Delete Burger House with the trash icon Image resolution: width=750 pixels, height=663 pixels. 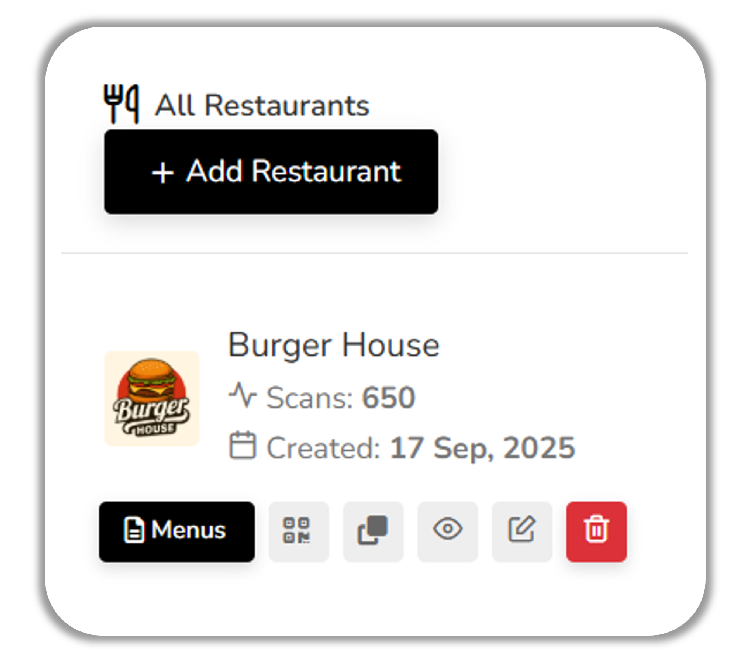(x=596, y=531)
